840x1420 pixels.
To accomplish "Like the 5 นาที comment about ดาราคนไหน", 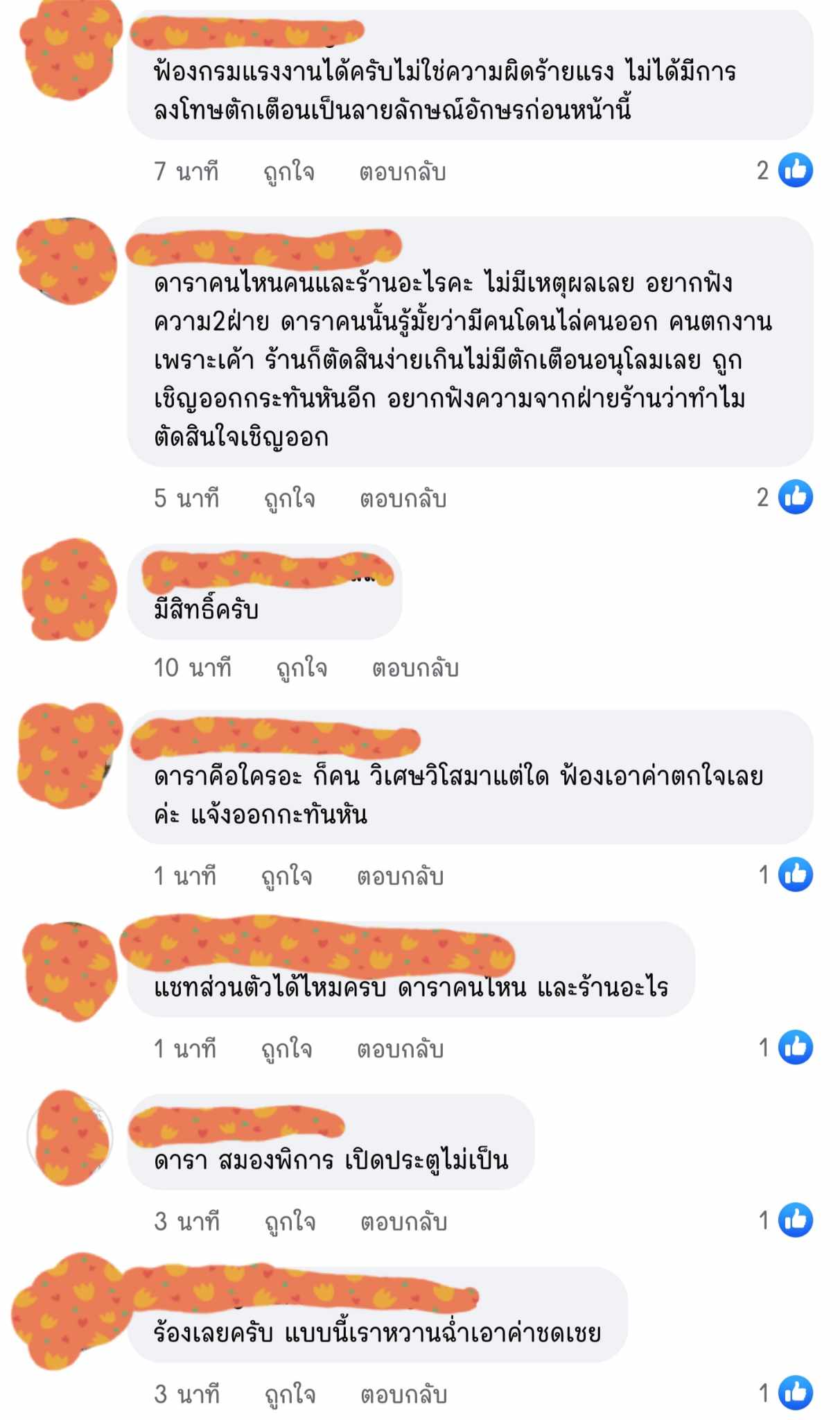I will click(x=290, y=499).
